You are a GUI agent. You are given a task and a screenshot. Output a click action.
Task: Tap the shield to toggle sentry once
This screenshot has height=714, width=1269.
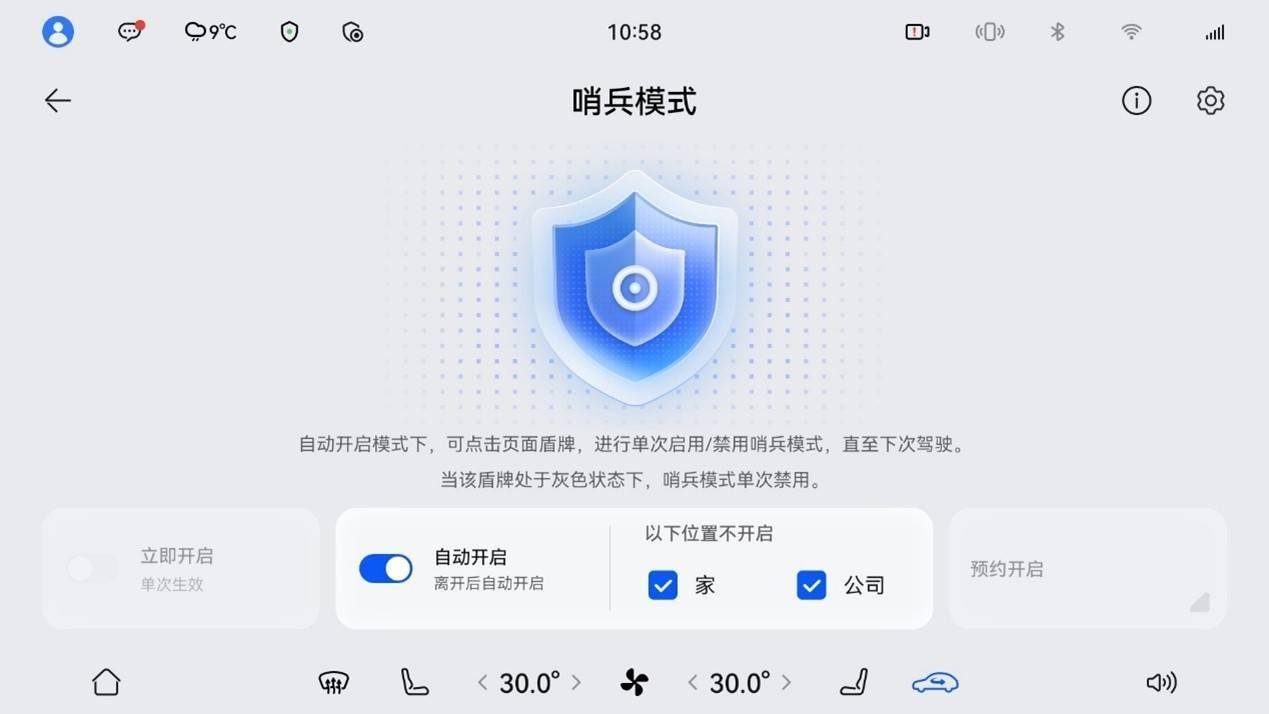click(x=634, y=285)
